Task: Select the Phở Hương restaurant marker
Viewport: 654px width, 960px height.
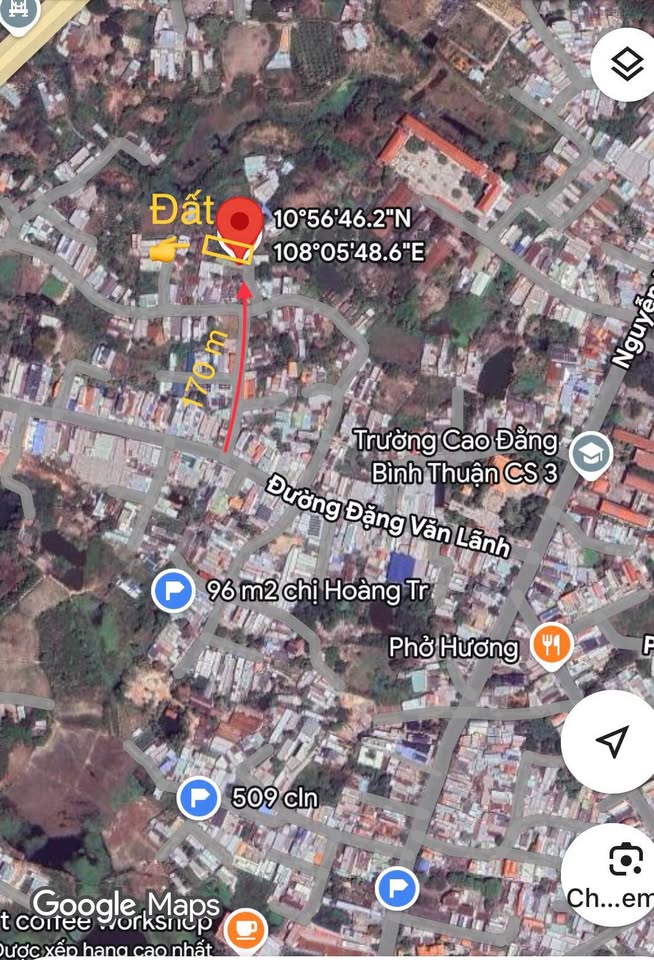Action: (550, 646)
